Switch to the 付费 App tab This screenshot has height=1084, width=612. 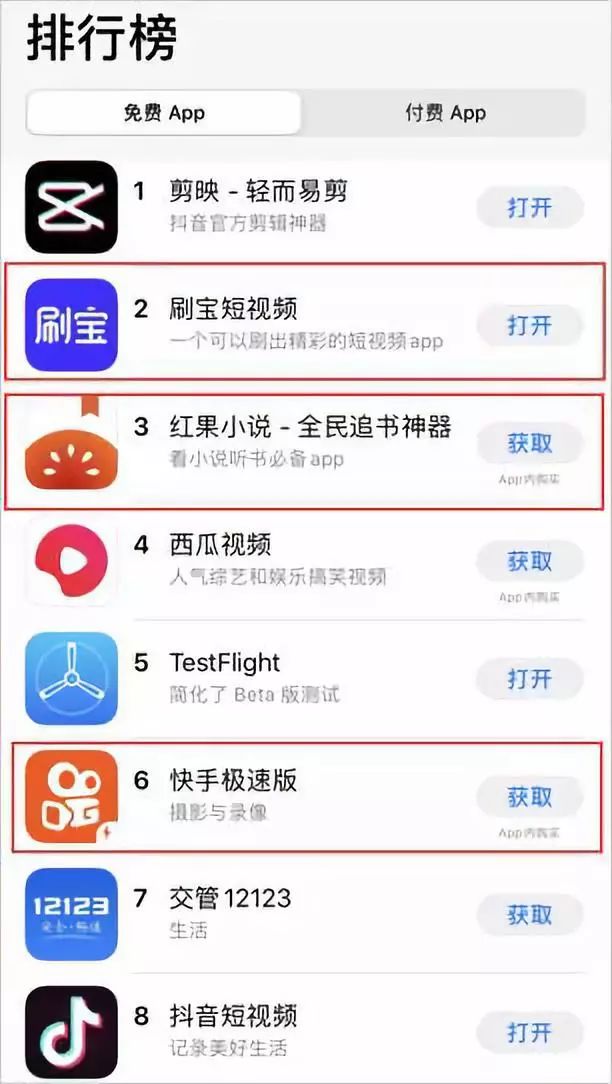click(445, 112)
